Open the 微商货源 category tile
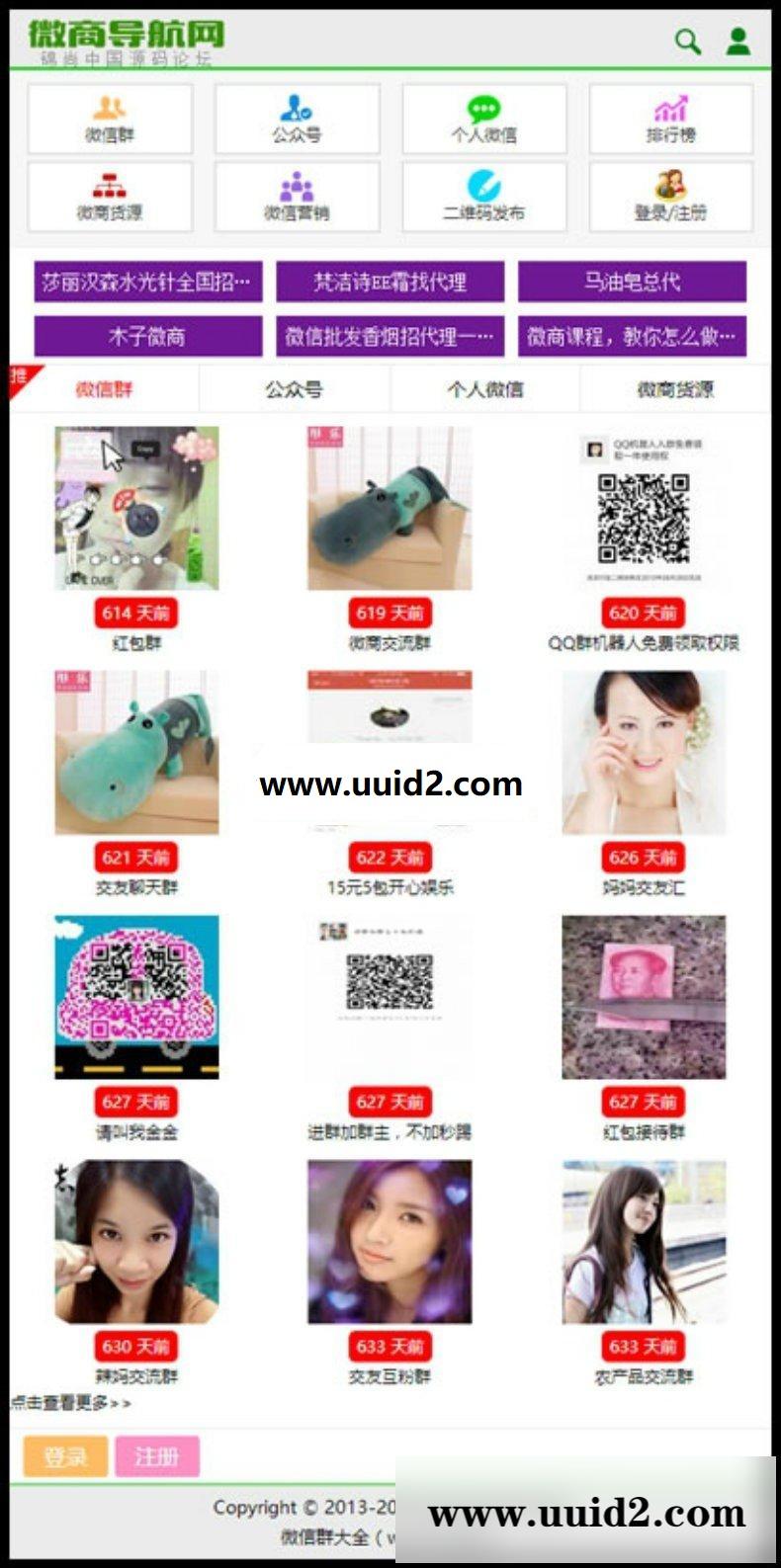The image size is (781, 1568). point(110,197)
